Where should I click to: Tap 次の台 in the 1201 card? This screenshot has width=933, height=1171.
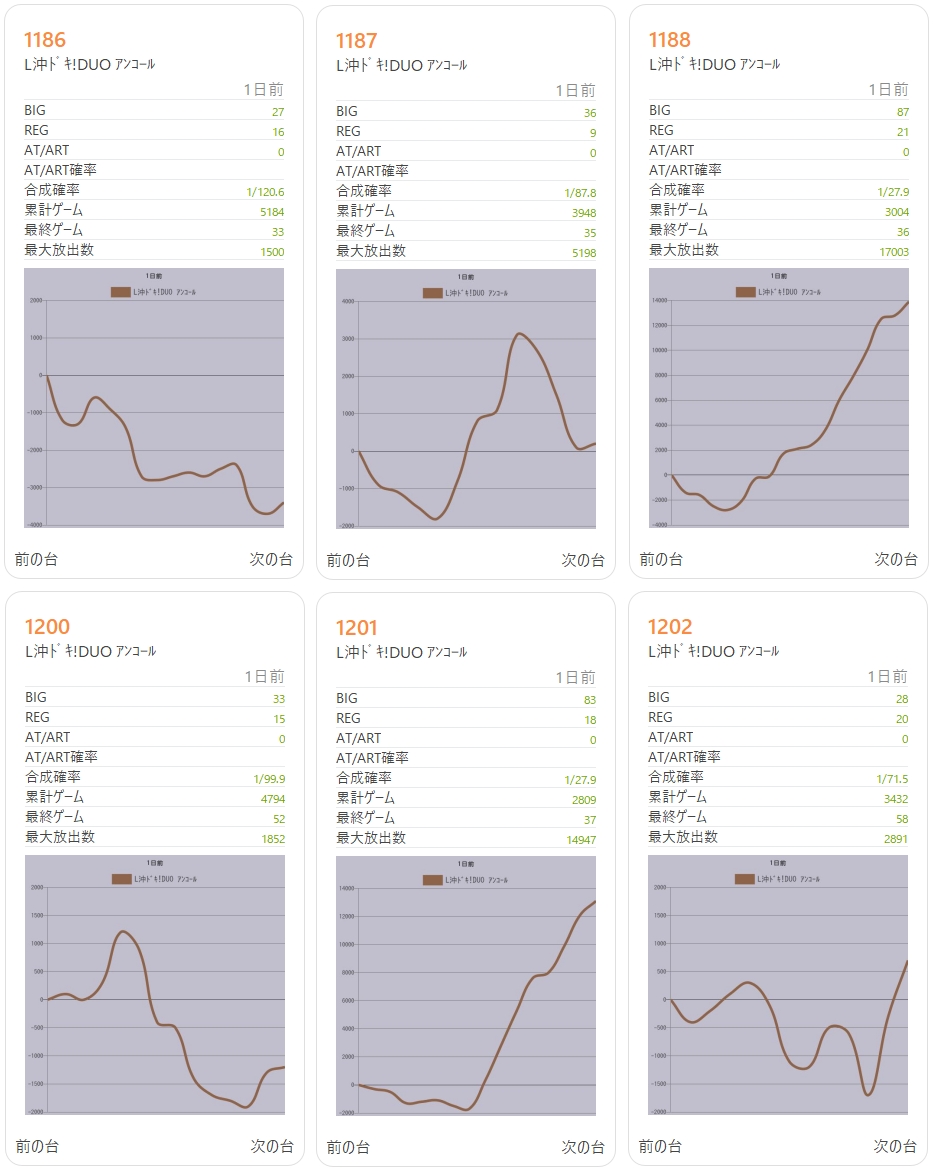pyautogui.click(x=583, y=1147)
